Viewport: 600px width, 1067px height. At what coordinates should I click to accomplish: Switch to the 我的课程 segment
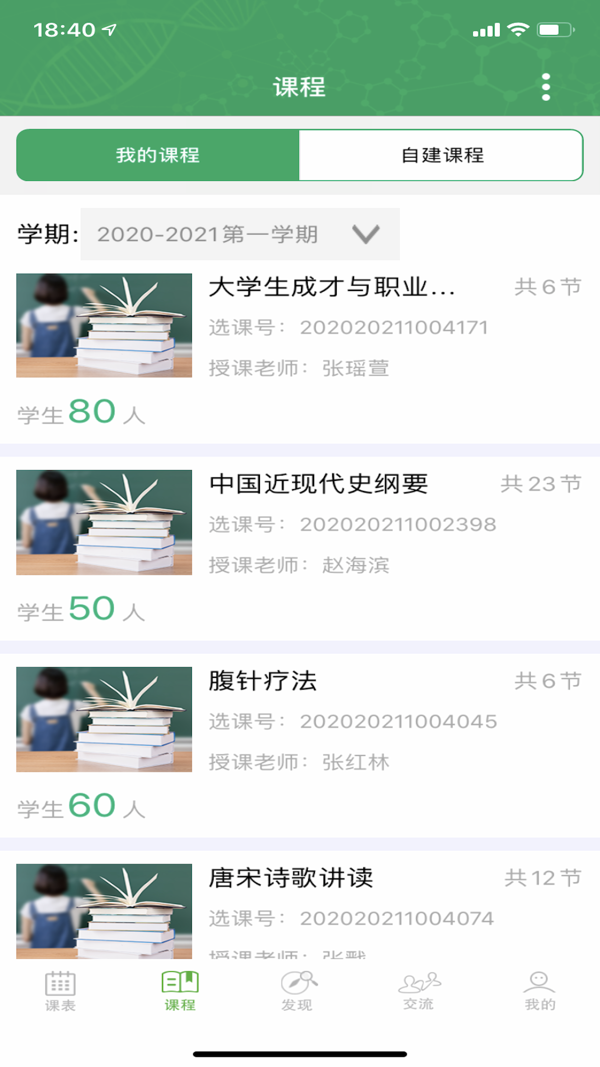click(158, 155)
